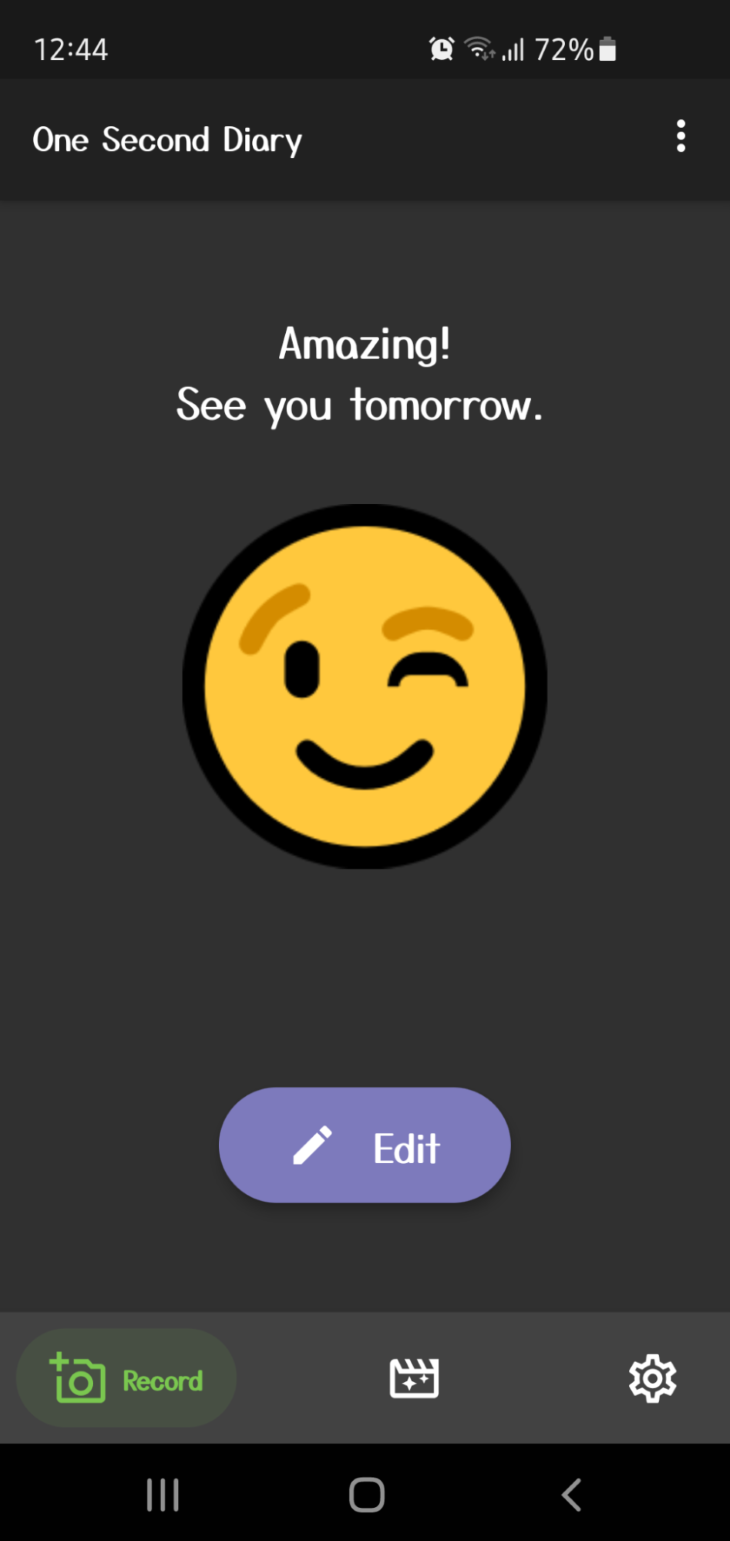Open recent apps from navigation bar
Image resolution: width=730 pixels, height=1541 pixels.
pyautogui.click(x=162, y=1495)
